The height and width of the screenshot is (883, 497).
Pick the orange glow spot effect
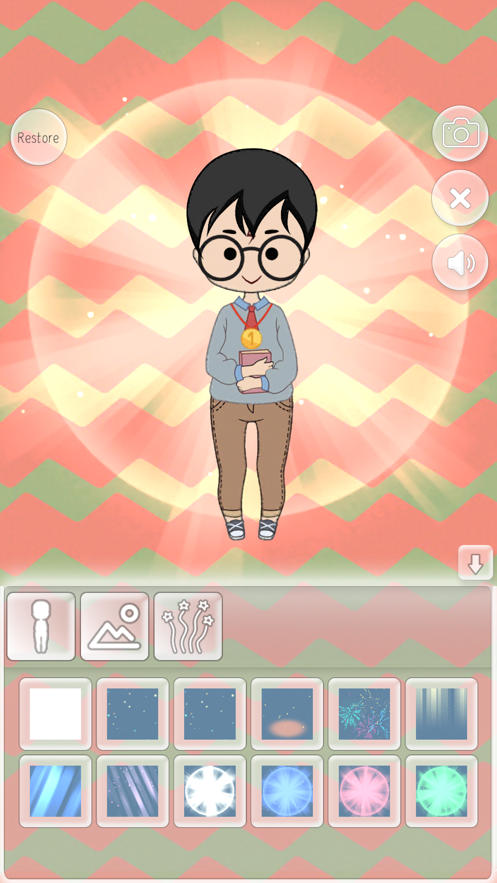point(287,713)
